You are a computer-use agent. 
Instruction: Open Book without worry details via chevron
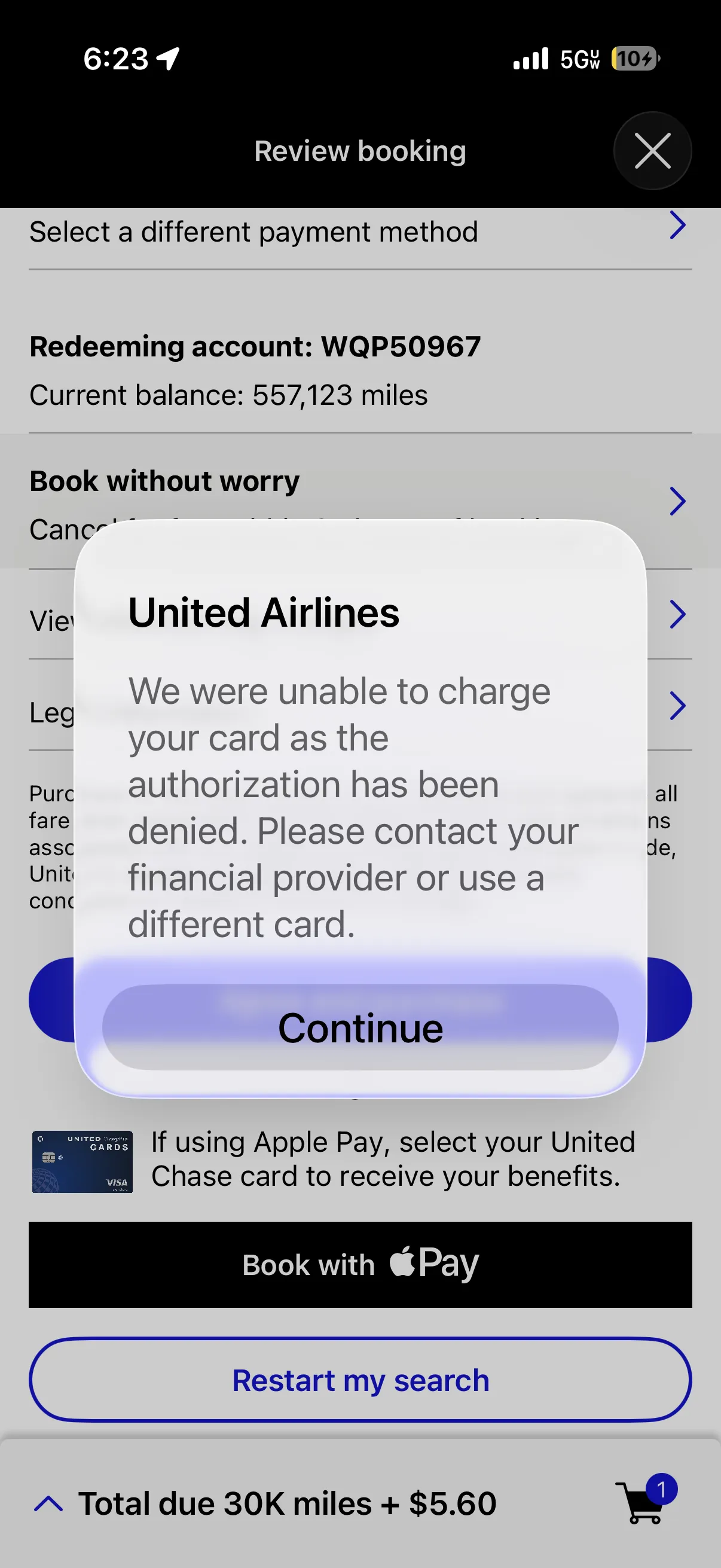click(x=678, y=501)
